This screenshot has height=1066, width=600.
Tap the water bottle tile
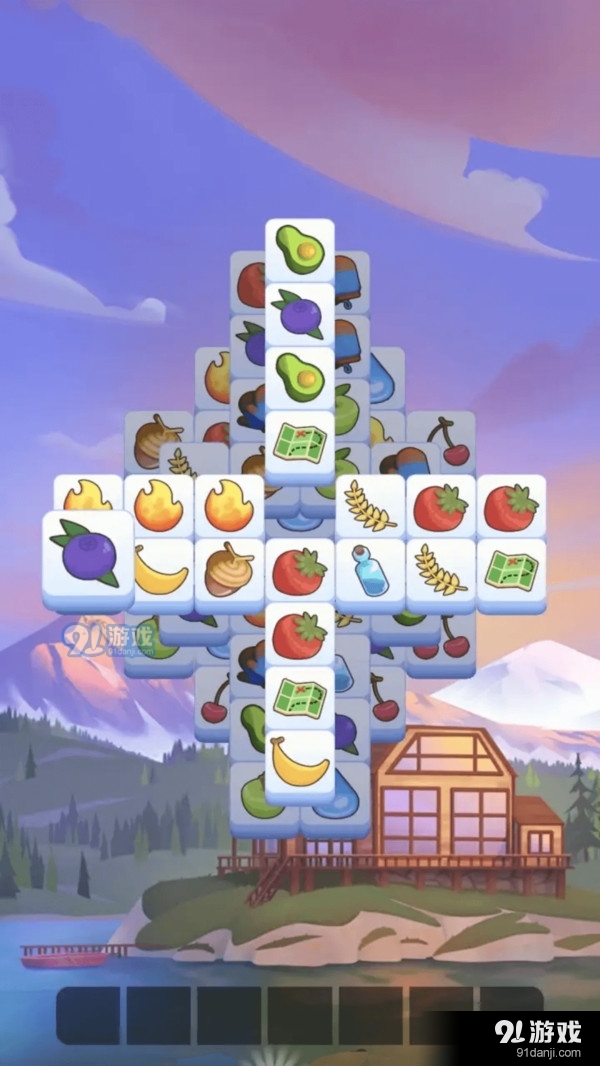pyautogui.click(x=369, y=570)
